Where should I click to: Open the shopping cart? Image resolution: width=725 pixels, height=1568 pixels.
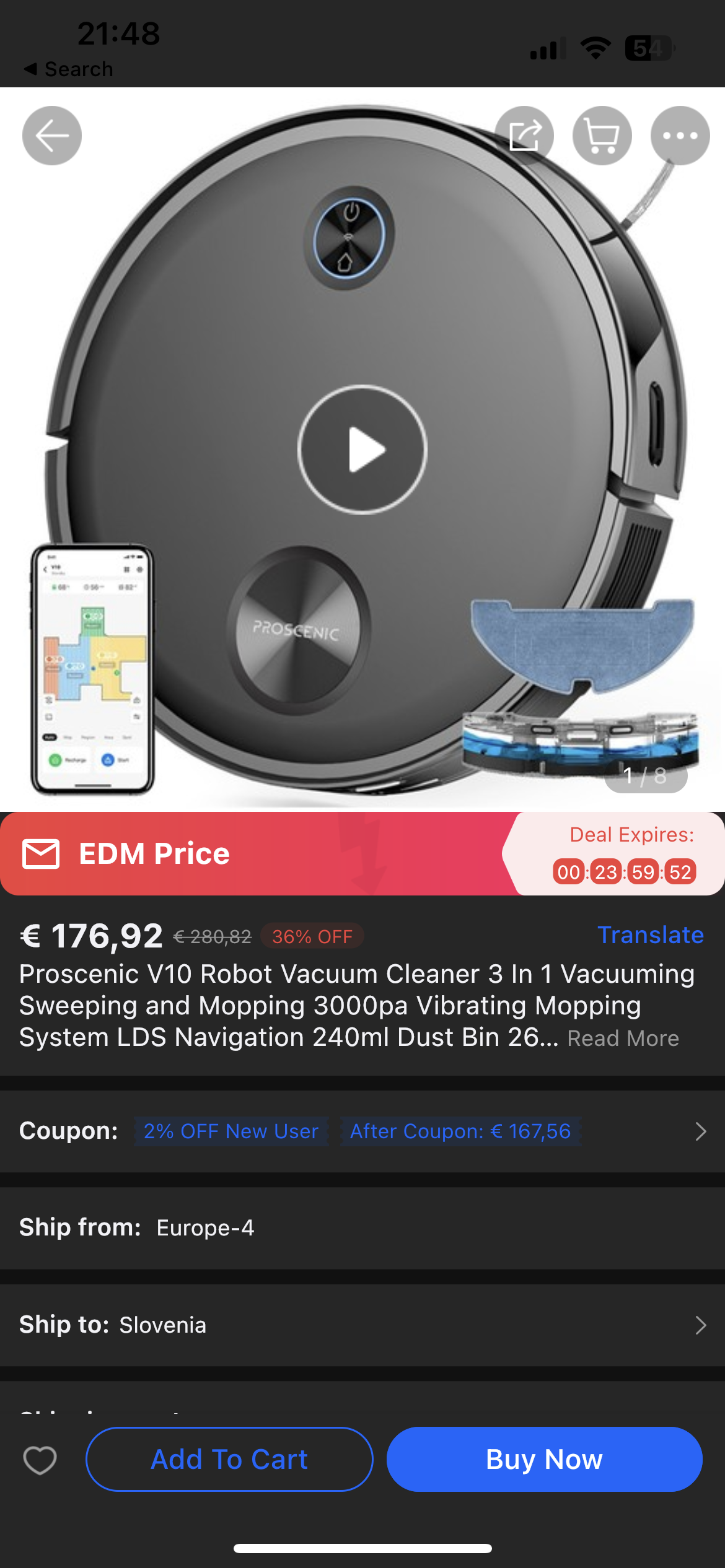[602, 136]
